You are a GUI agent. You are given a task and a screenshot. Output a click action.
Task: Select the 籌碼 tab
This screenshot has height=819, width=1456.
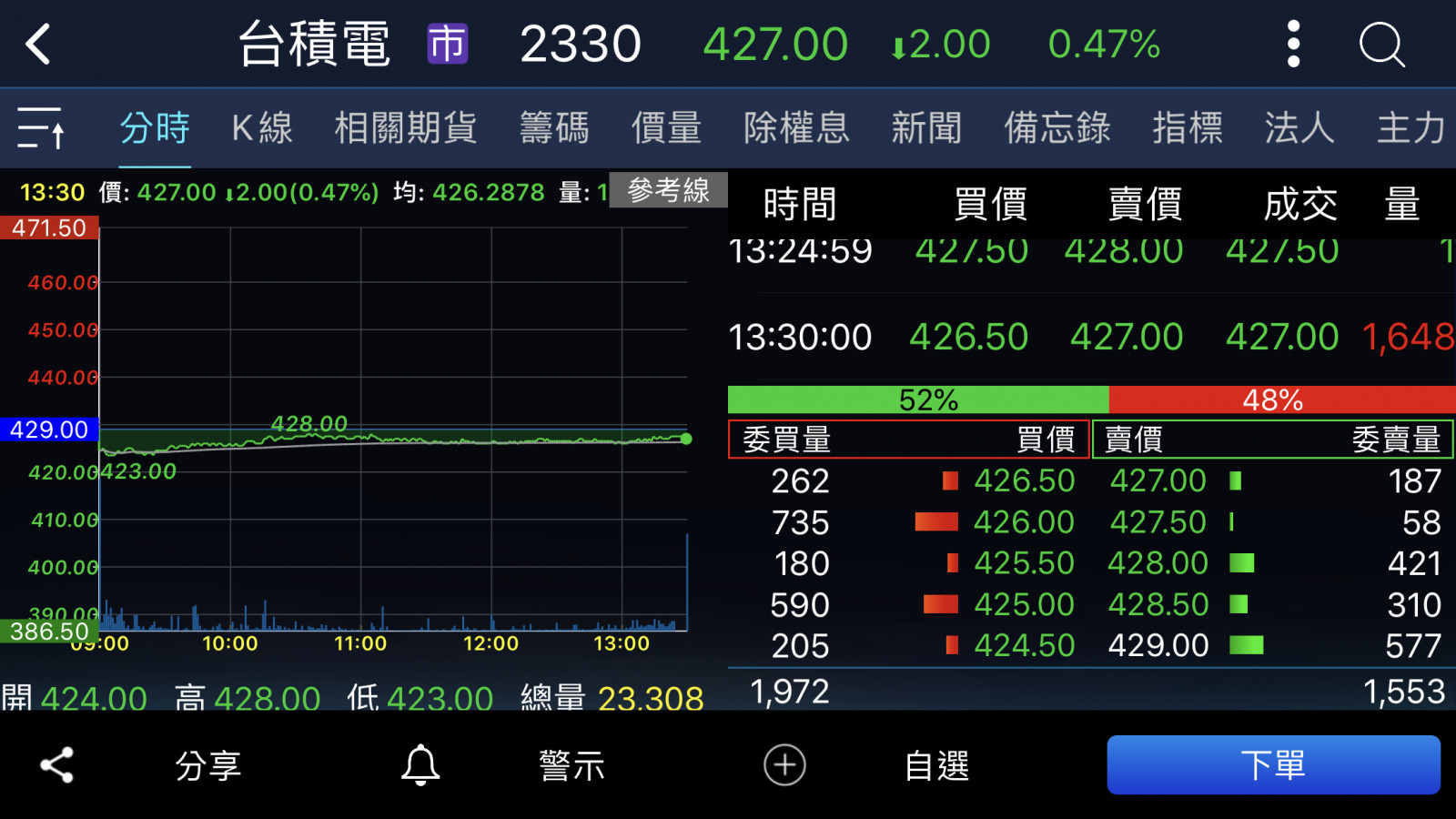(x=554, y=127)
